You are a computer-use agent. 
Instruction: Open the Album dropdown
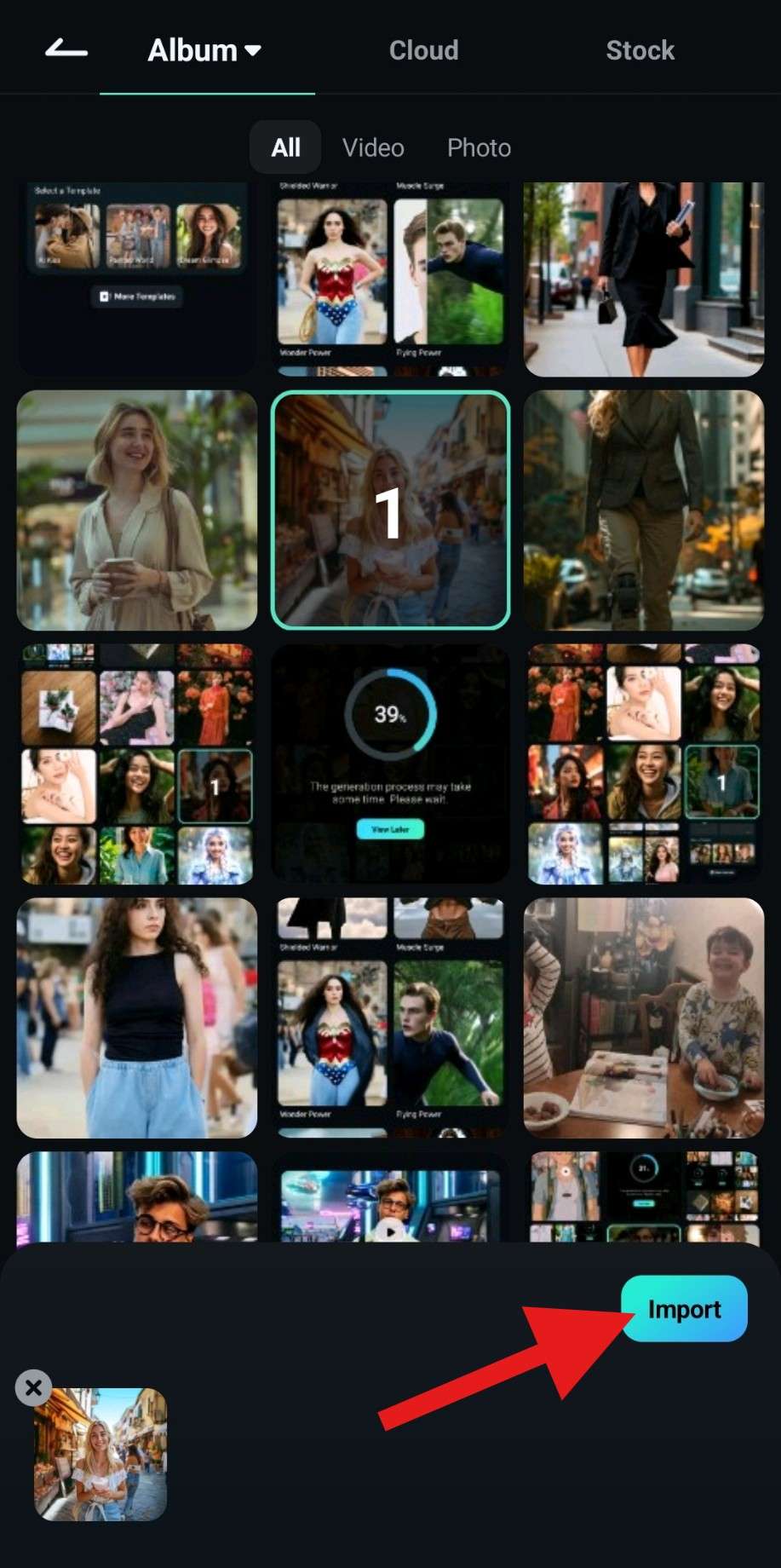click(205, 50)
